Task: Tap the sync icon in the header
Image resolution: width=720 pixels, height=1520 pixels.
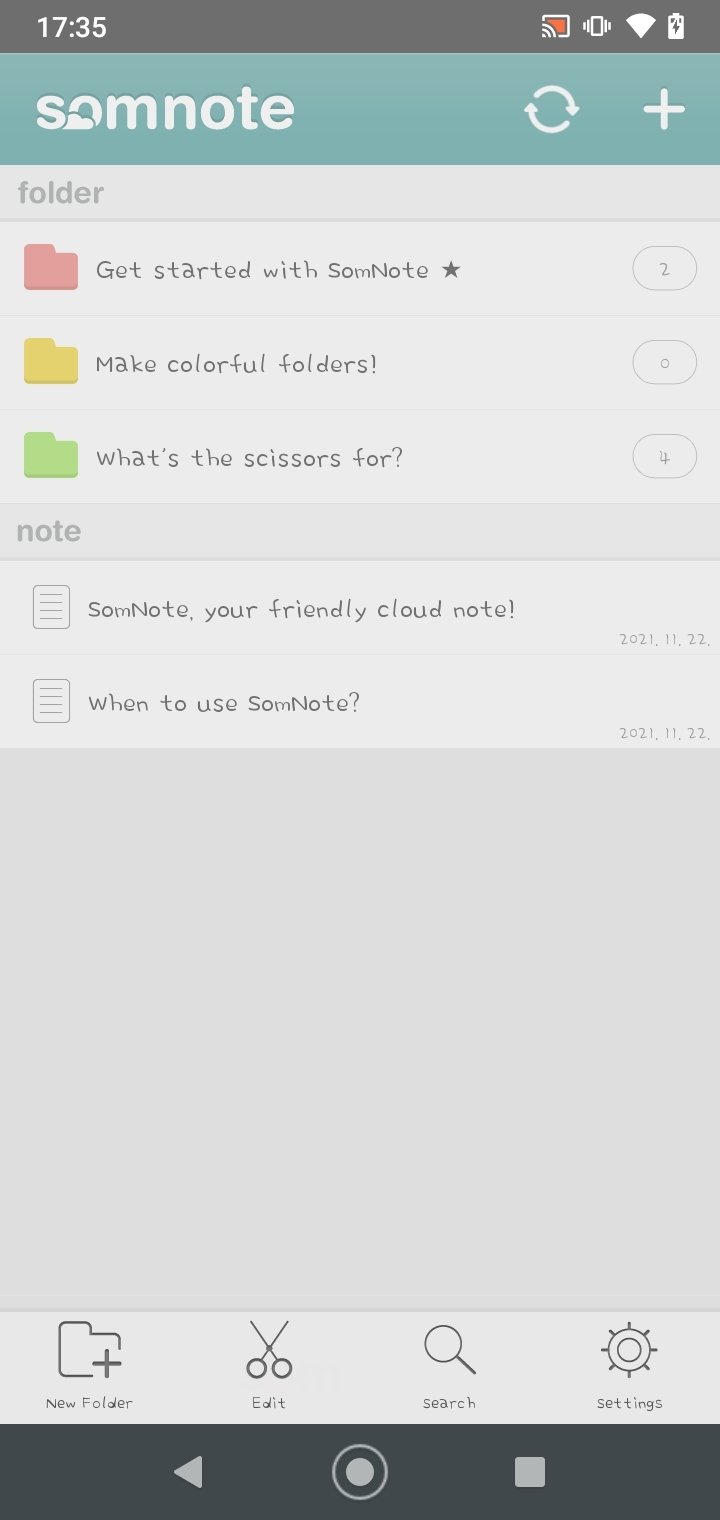Action: pyautogui.click(x=551, y=109)
